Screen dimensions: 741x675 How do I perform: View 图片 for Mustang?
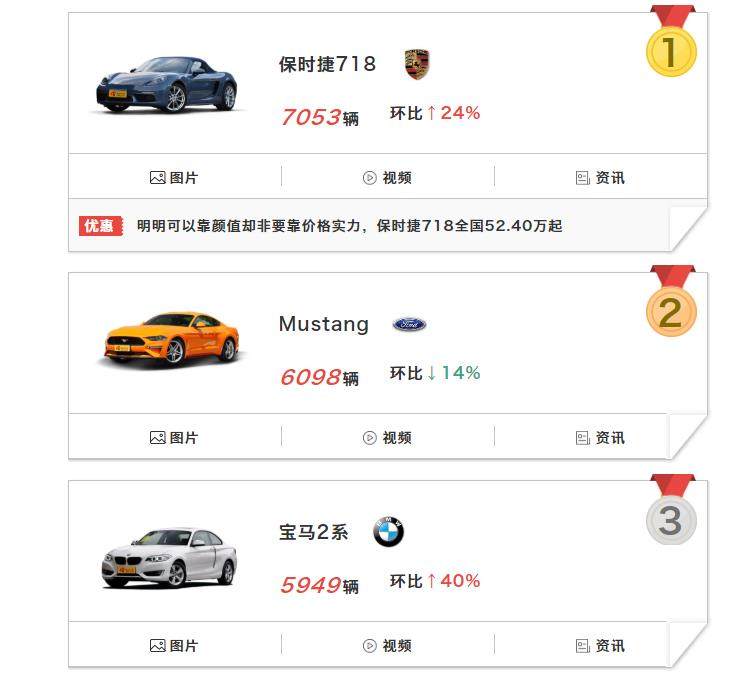(174, 438)
